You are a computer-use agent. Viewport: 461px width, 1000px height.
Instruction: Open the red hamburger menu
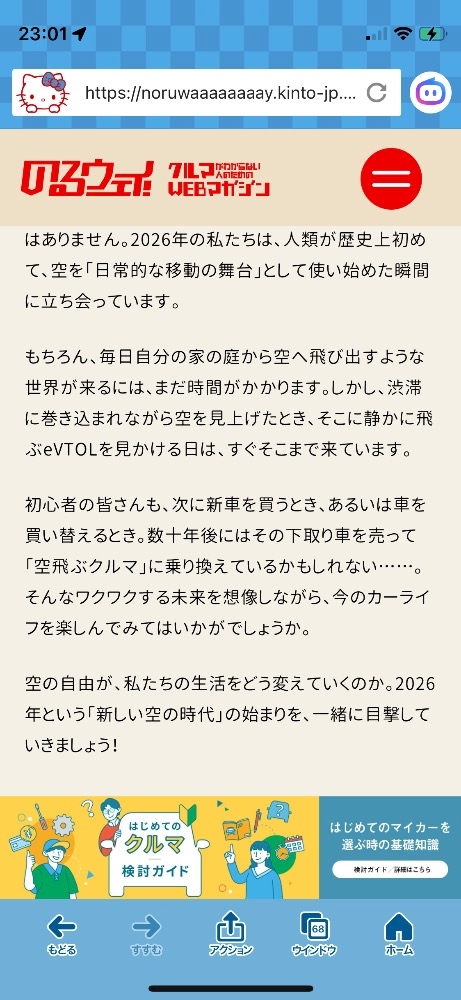click(391, 178)
